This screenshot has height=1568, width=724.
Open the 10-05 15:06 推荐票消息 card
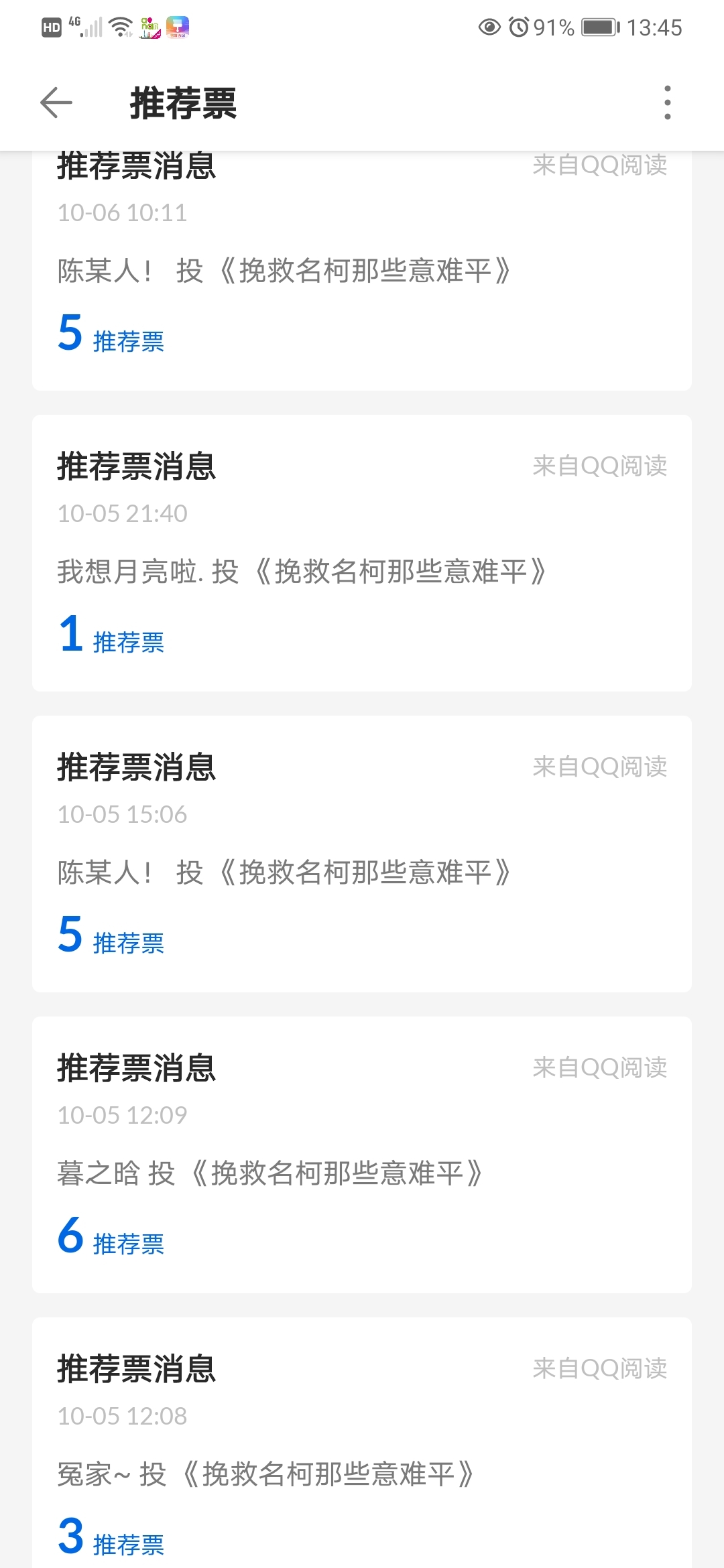point(362,854)
